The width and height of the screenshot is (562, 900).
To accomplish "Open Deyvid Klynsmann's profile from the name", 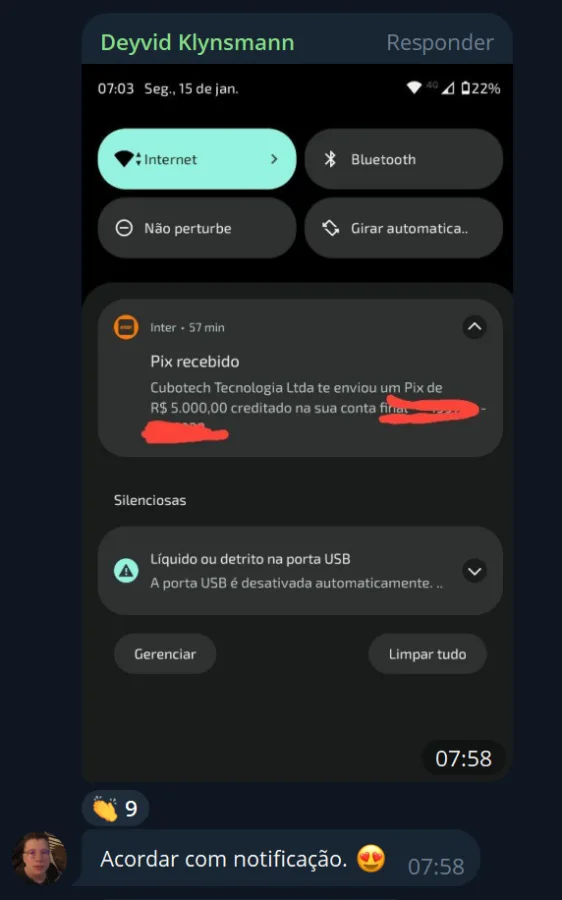I will click(197, 42).
